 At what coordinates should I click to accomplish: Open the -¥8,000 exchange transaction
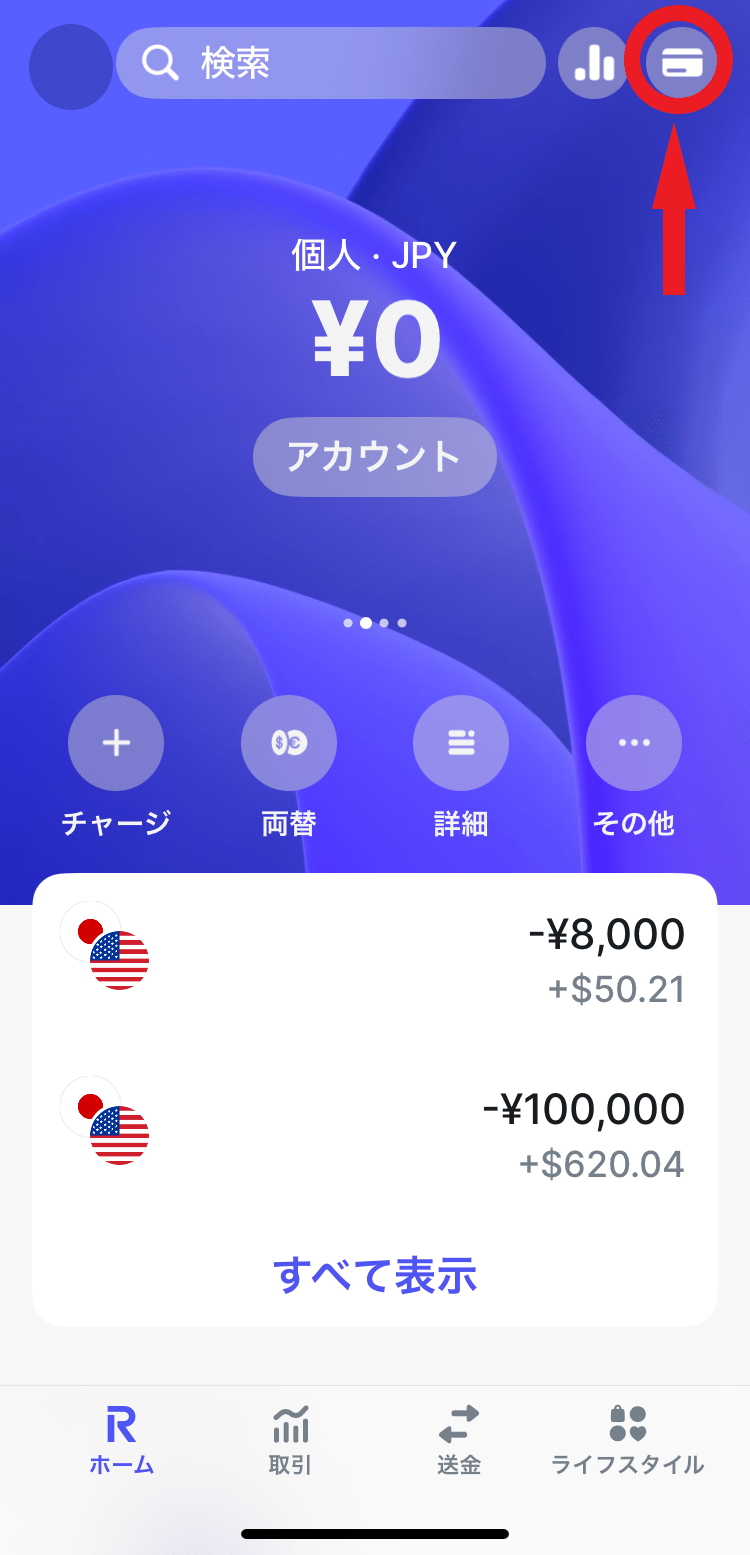coord(374,960)
